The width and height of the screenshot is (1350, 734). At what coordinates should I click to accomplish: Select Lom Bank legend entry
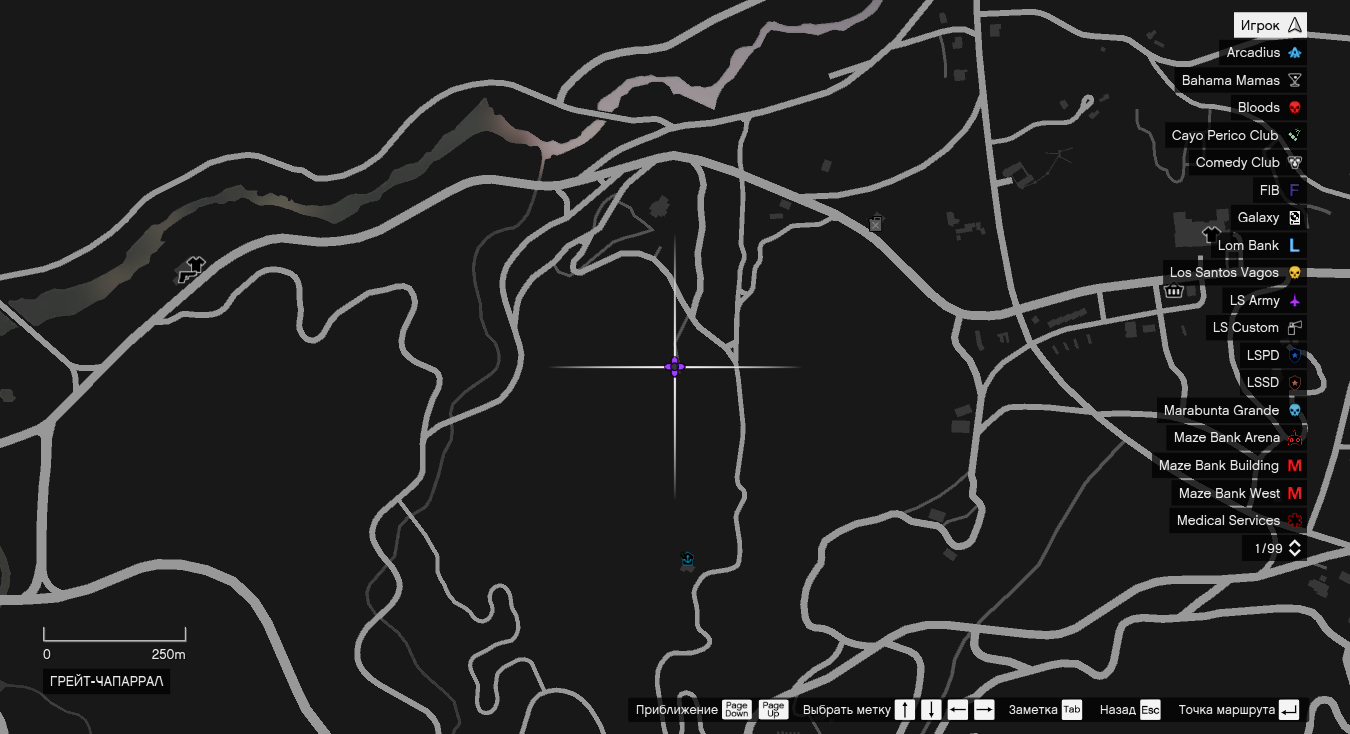pos(1258,245)
